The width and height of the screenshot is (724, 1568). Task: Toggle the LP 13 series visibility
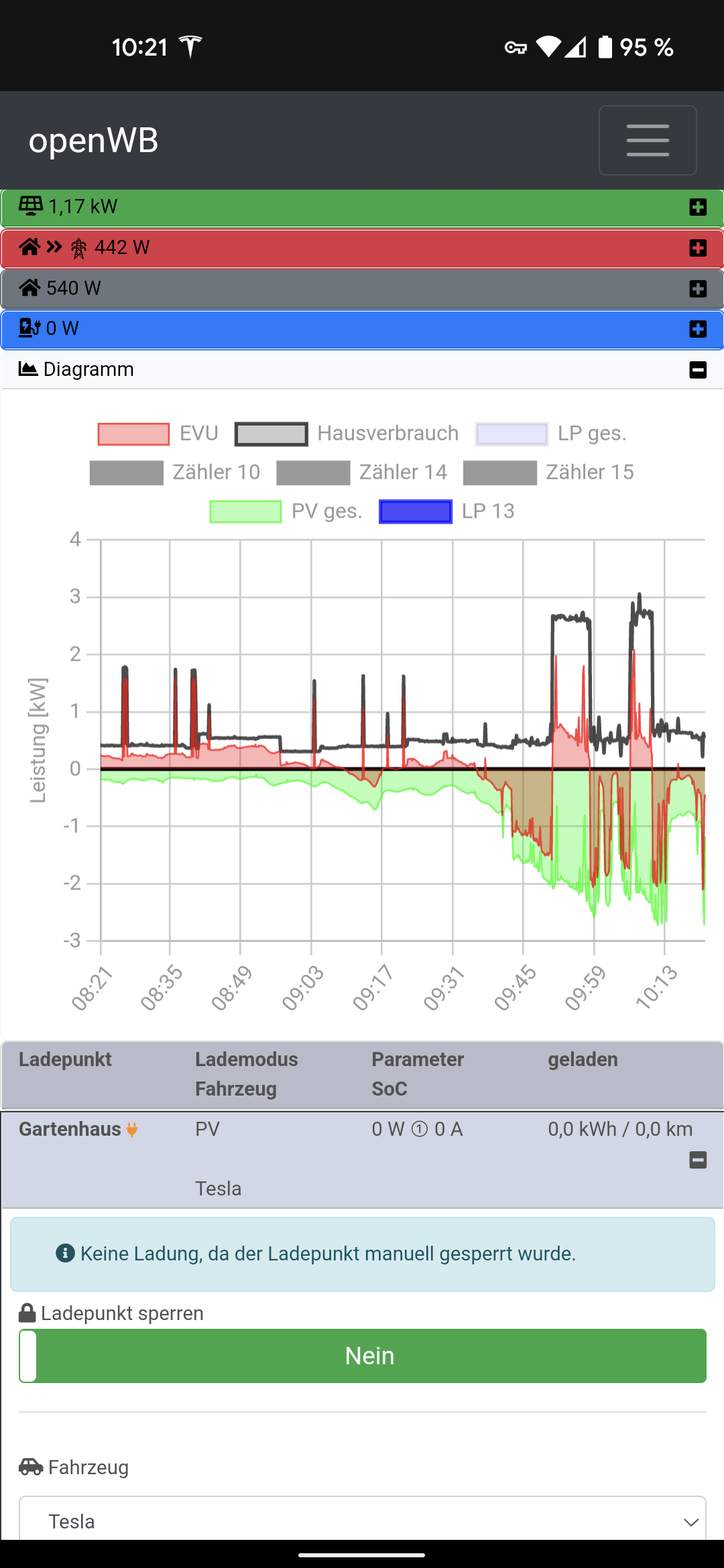pyautogui.click(x=442, y=511)
